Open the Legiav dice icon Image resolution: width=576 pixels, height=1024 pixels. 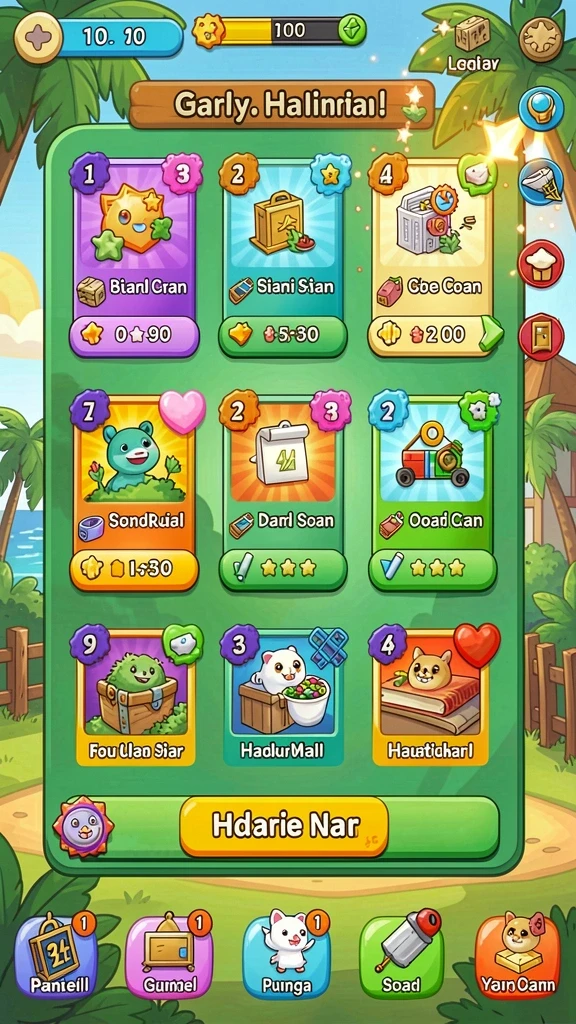[472, 34]
